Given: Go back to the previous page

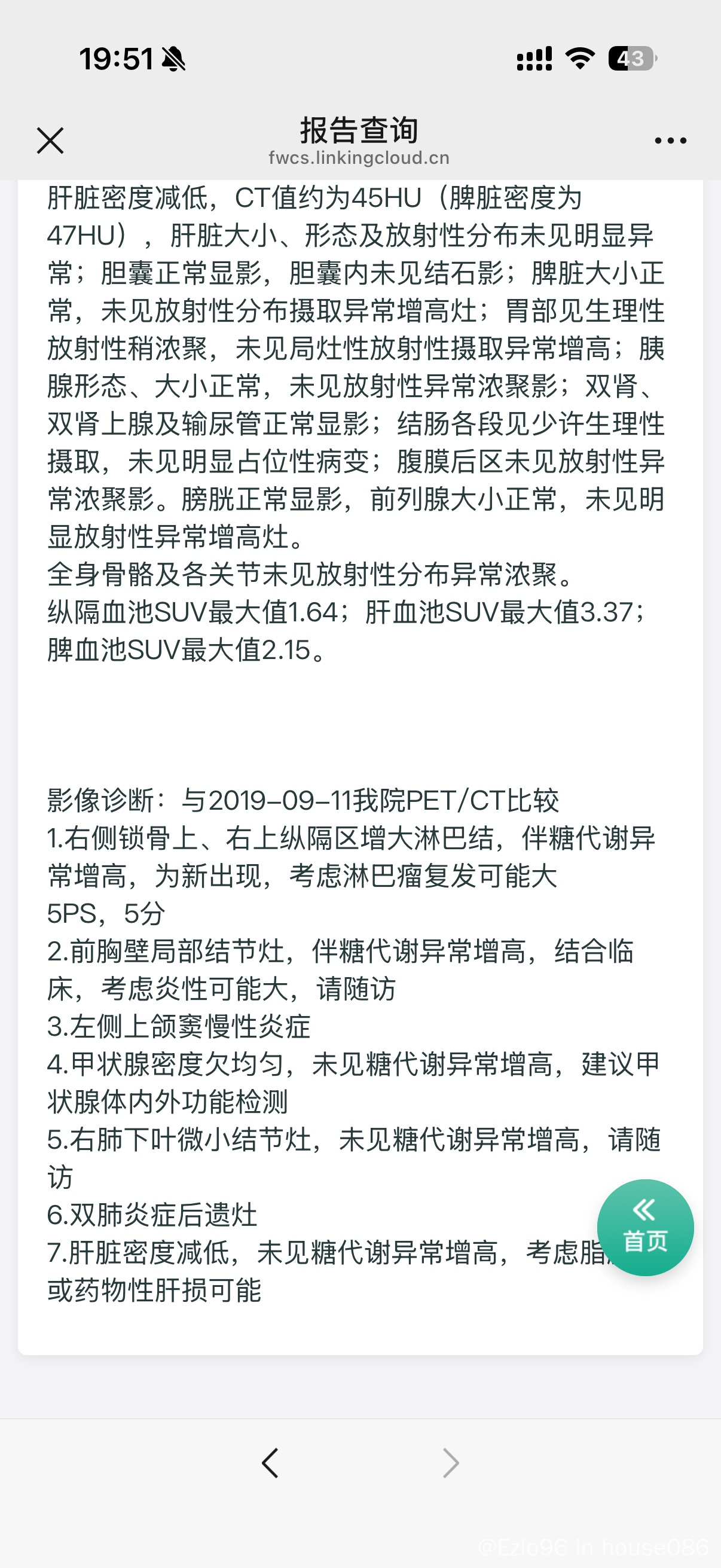Looking at the screenshot, I should (270, 1463).
